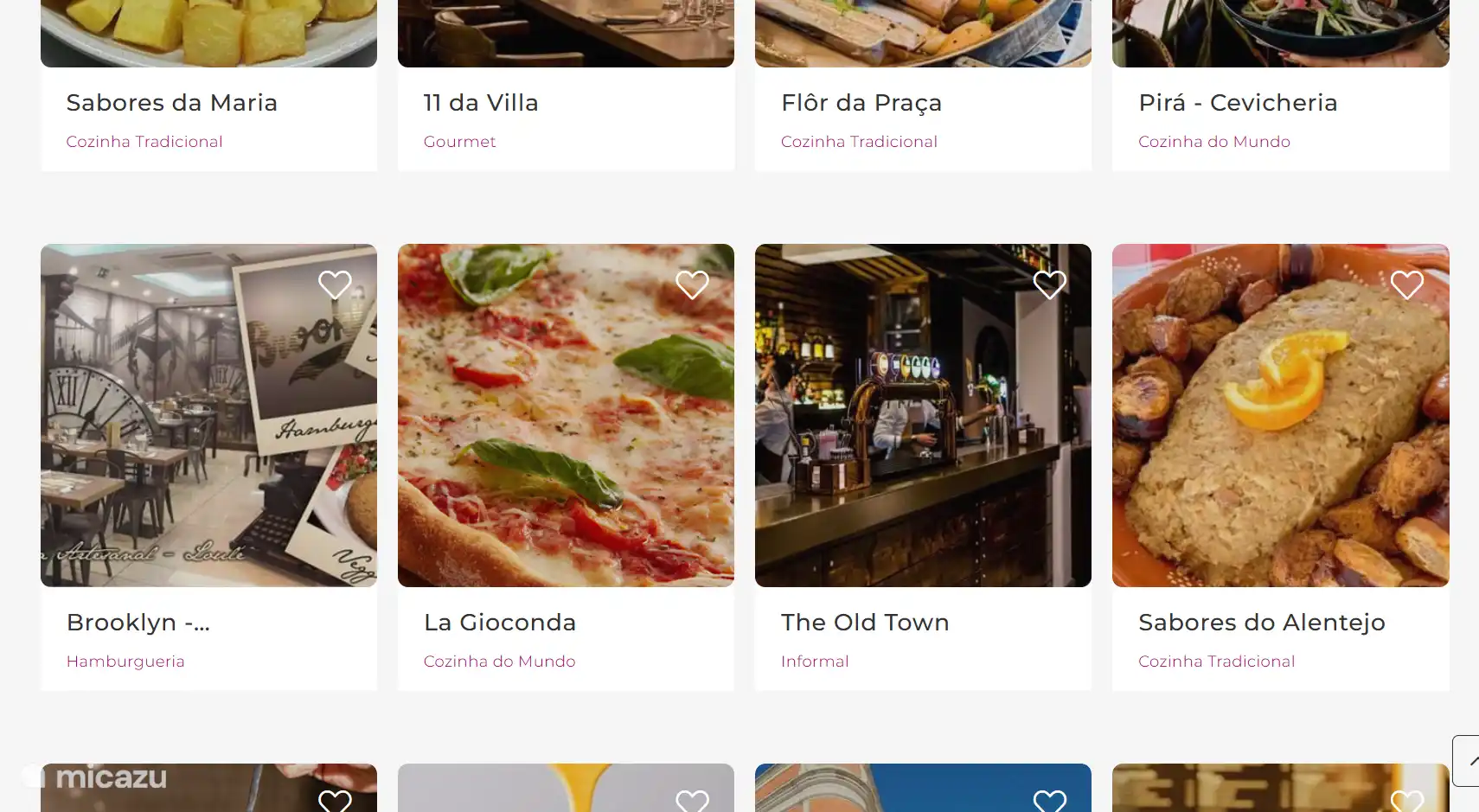Jump back to the top of page
1479x812 pixels.
pos(1468,761)
